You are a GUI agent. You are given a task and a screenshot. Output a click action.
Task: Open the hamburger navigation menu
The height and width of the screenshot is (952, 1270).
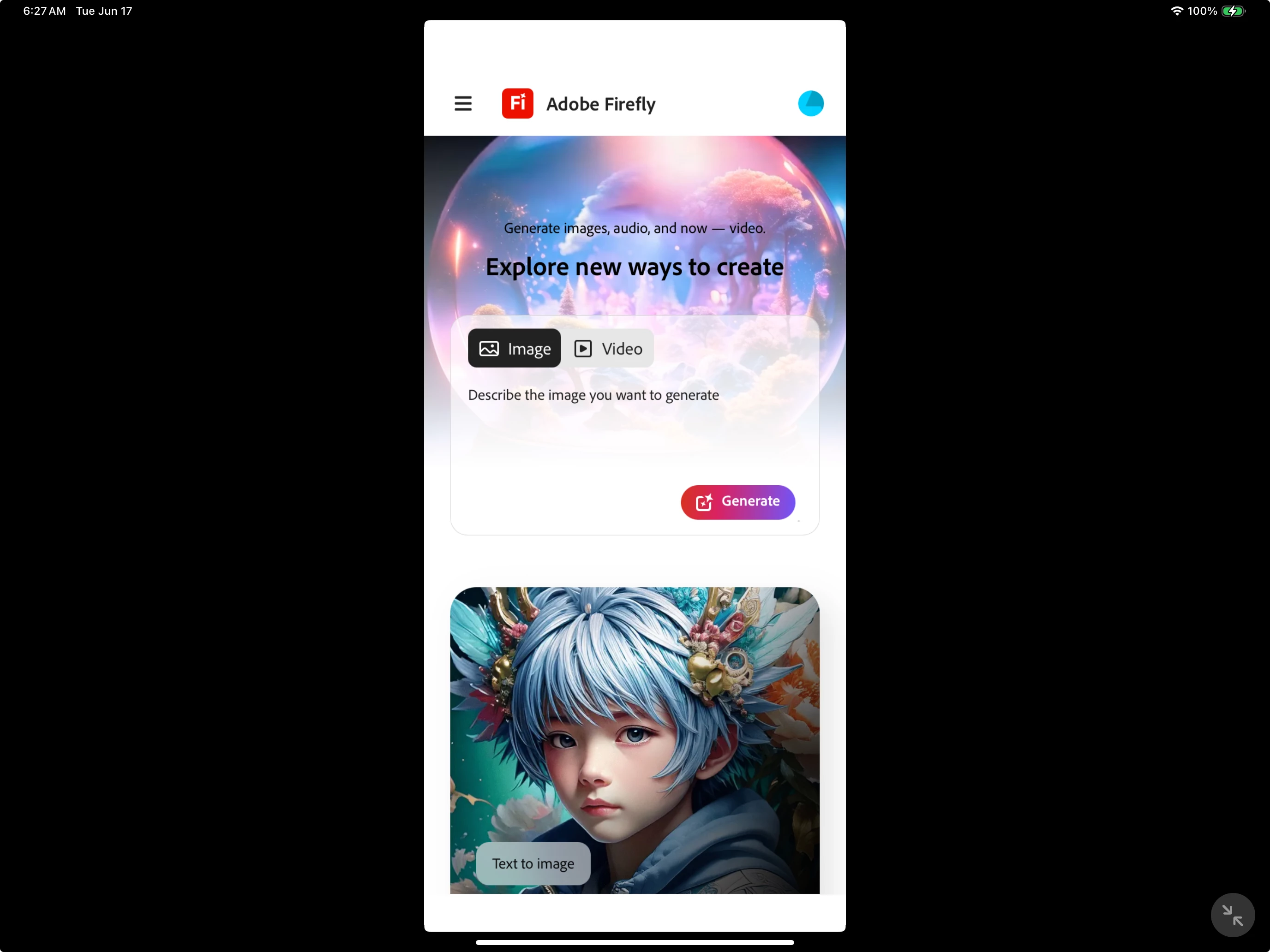pos(463,104)
